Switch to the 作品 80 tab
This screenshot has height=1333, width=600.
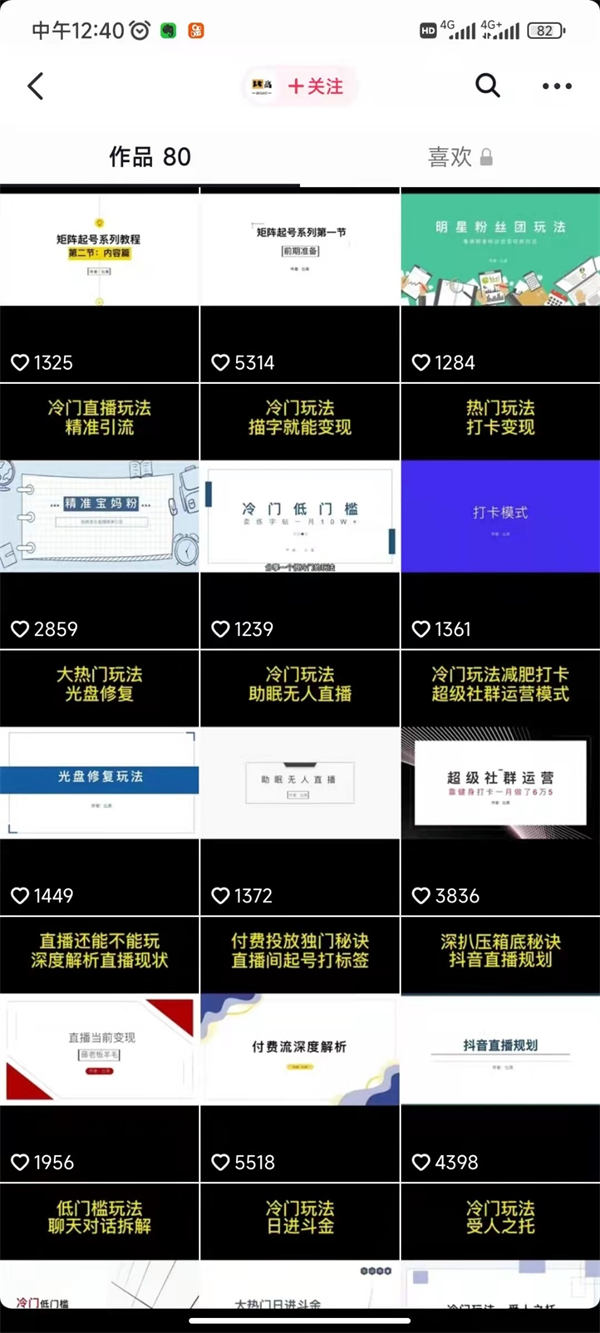coord(150,157)
